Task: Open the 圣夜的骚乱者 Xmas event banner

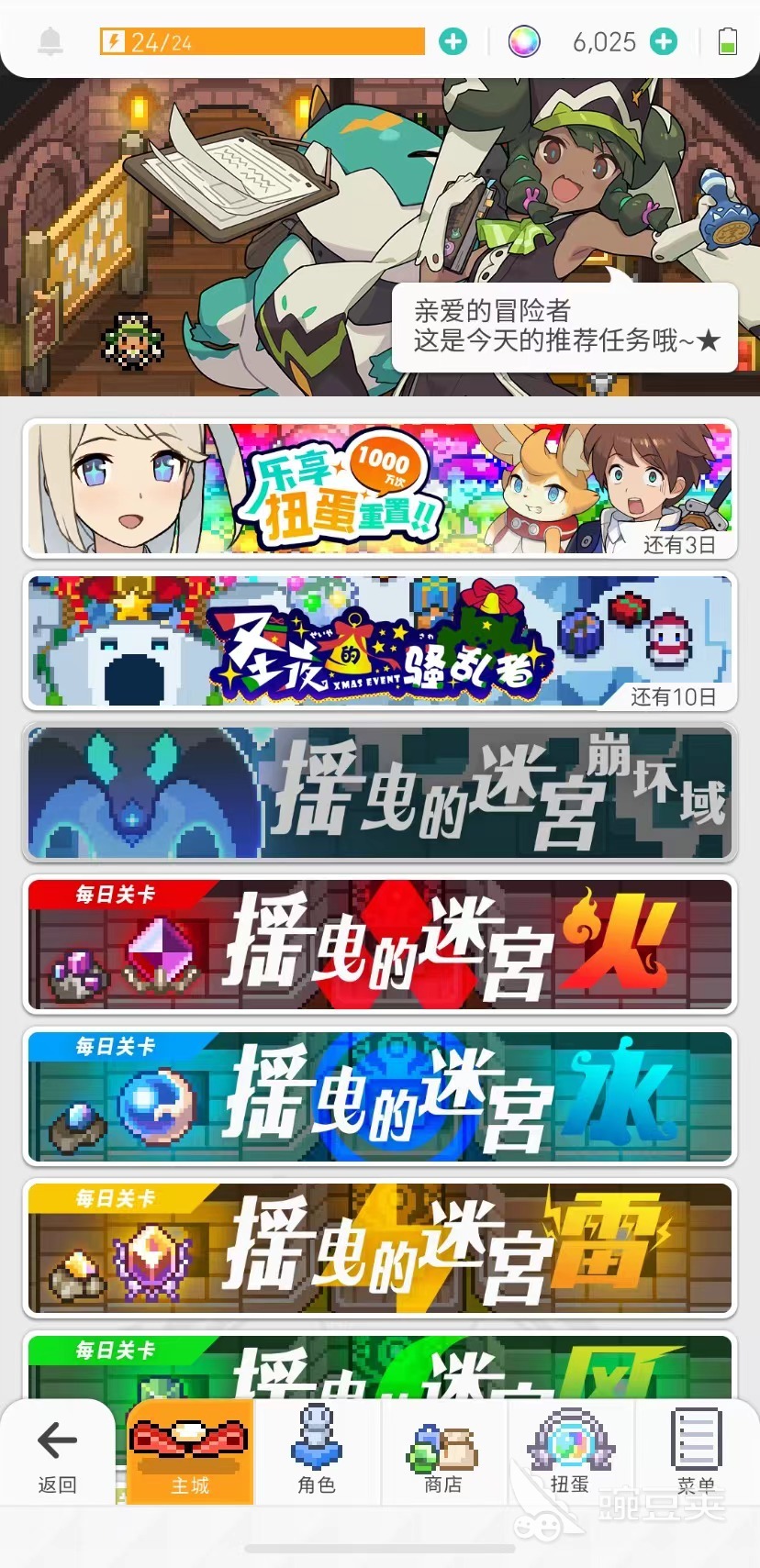Action: pos(379,641)
